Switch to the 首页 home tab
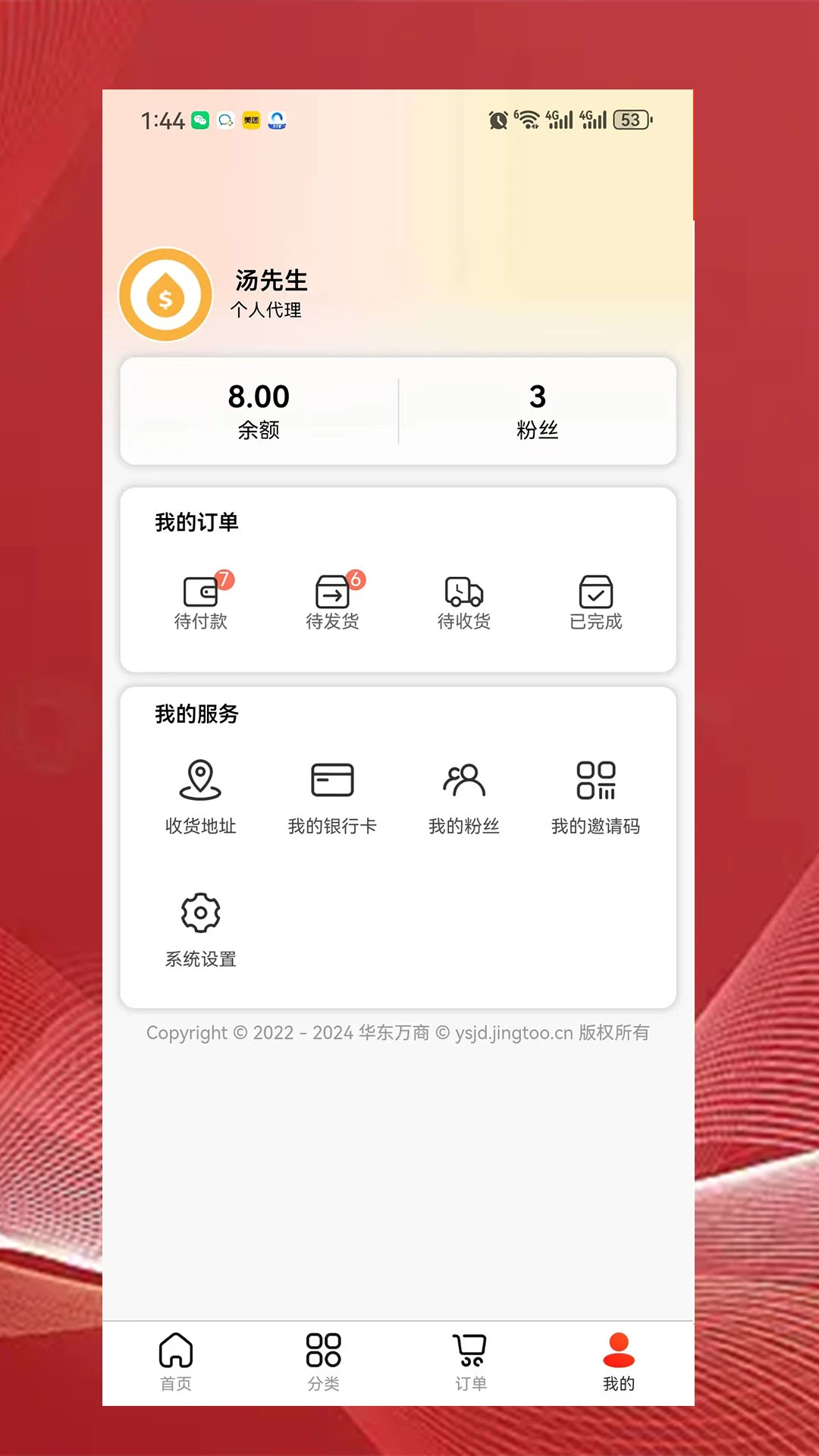This screenshot has height=1456, width=819. tap(177, 1361)
